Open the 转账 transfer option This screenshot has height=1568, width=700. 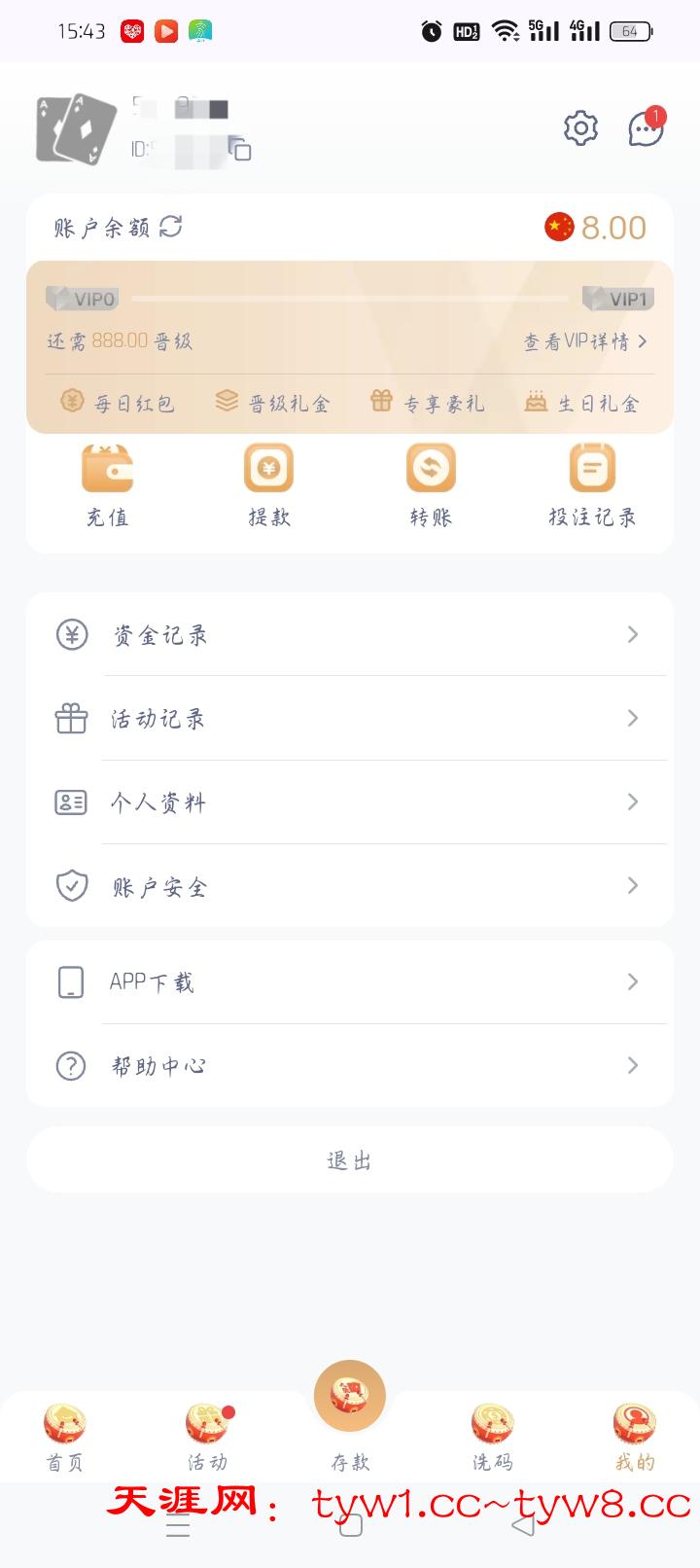pyautogui.click(x=431, y=485)
